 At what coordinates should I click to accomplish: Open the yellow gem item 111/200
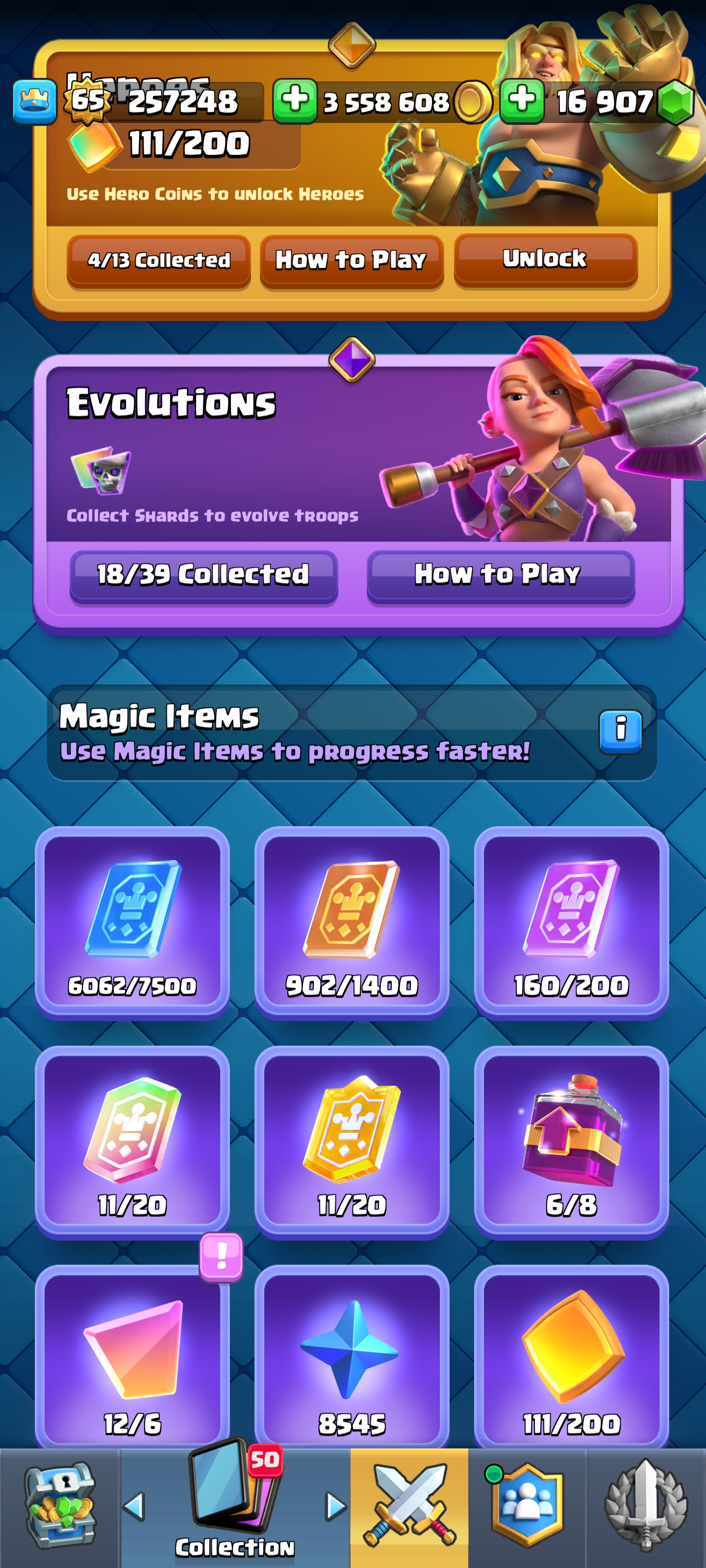[x=571, y=1357]
